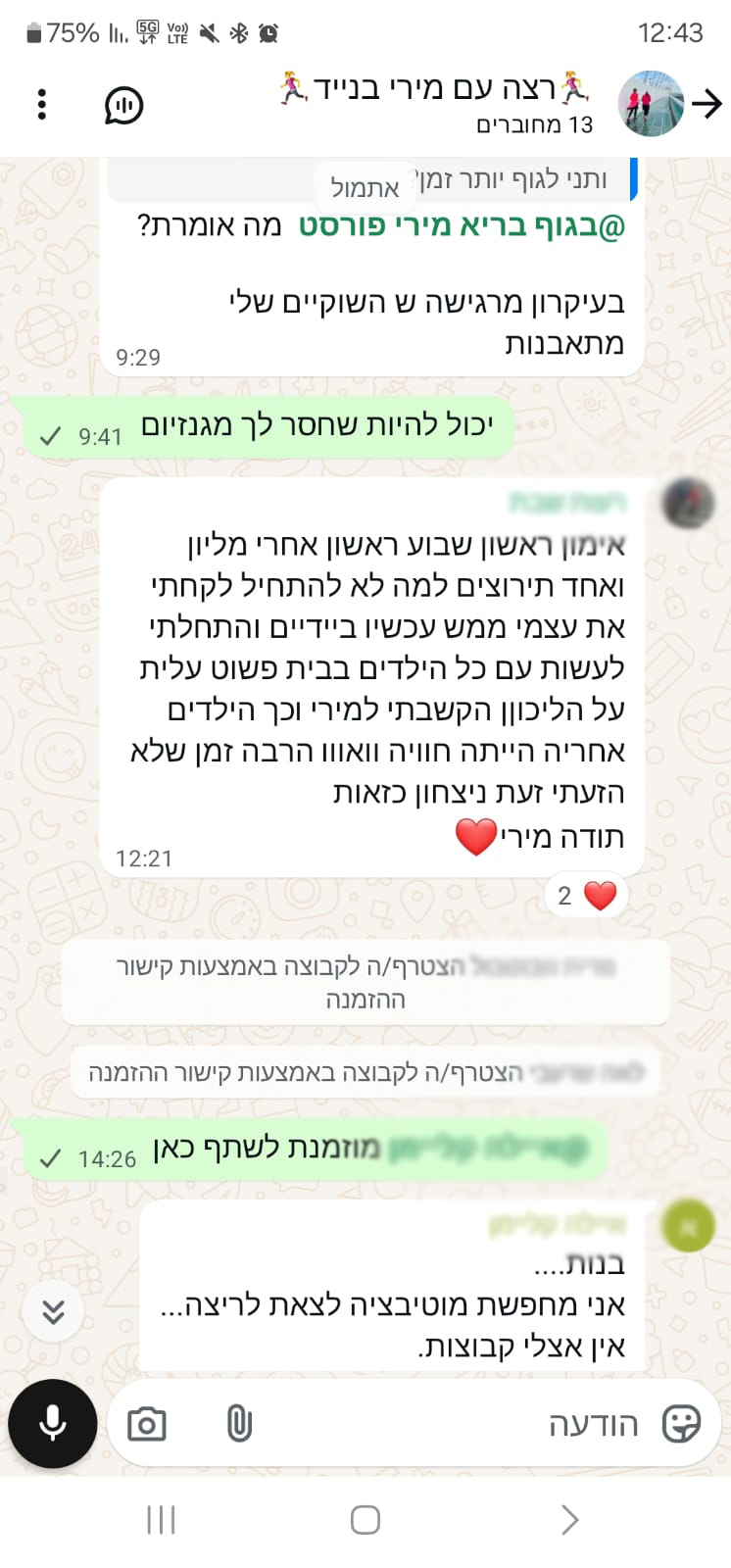Jump to the latest messages
The width and height of the screenshot is (731, 1568).
pyautogui.click(x=53, y=1311)
